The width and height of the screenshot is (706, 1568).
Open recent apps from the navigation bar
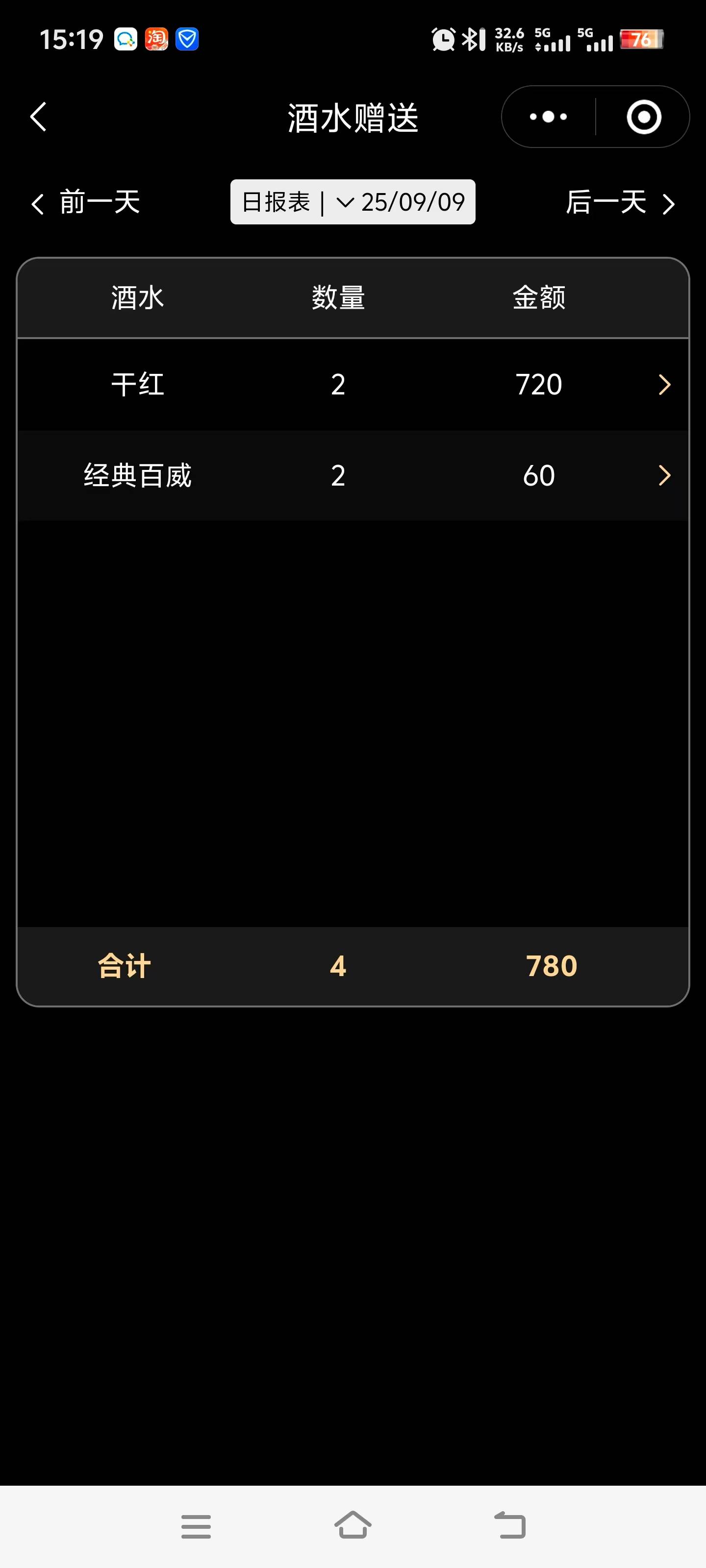coord(196,1526)
